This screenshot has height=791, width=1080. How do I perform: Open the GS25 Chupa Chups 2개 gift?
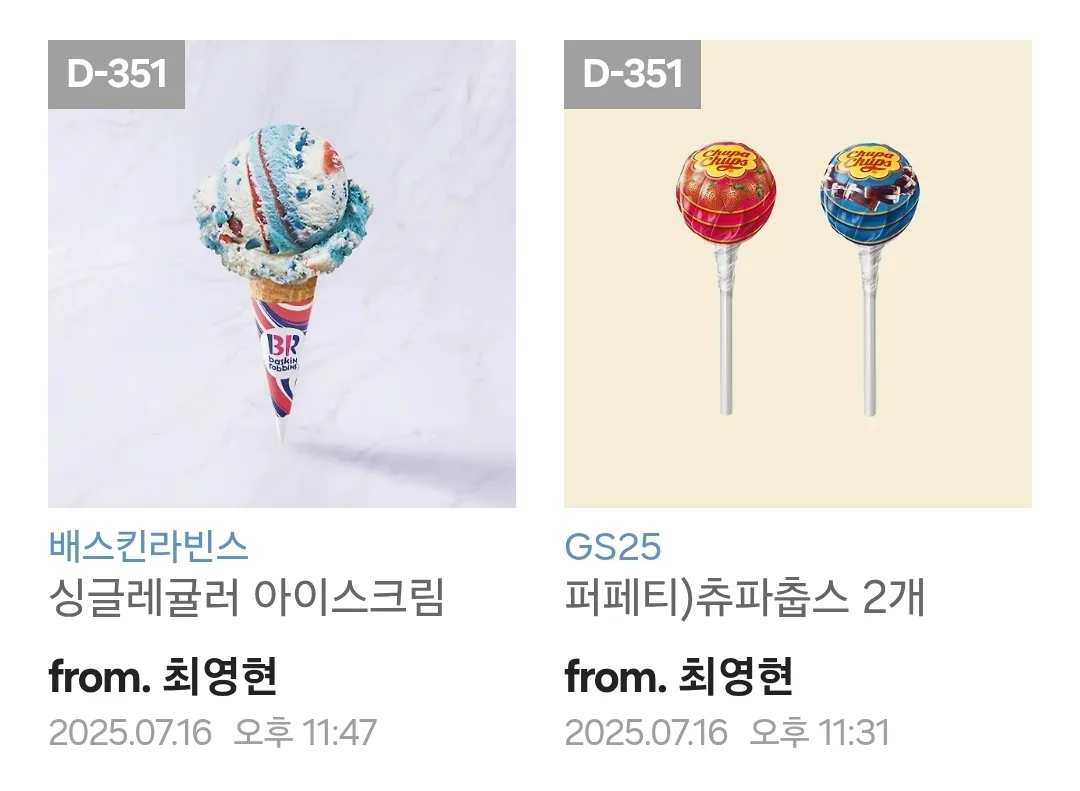pos(797,274)
